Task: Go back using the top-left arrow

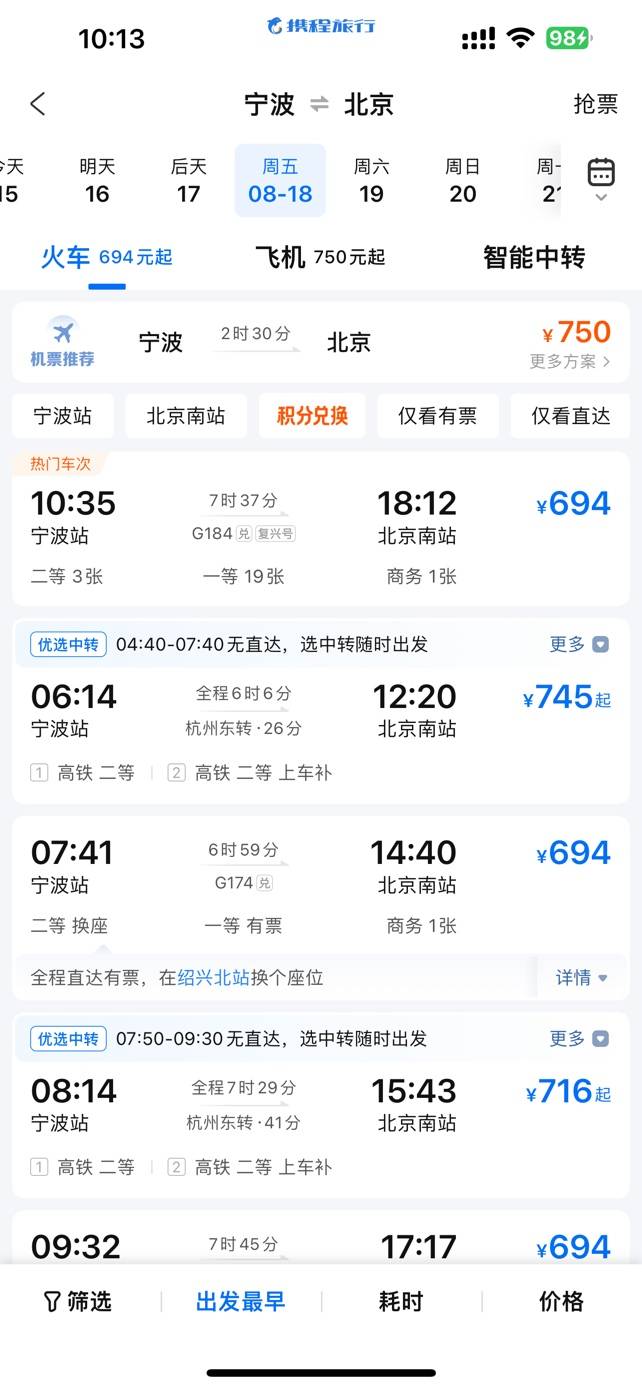Action: pos(38,104)
